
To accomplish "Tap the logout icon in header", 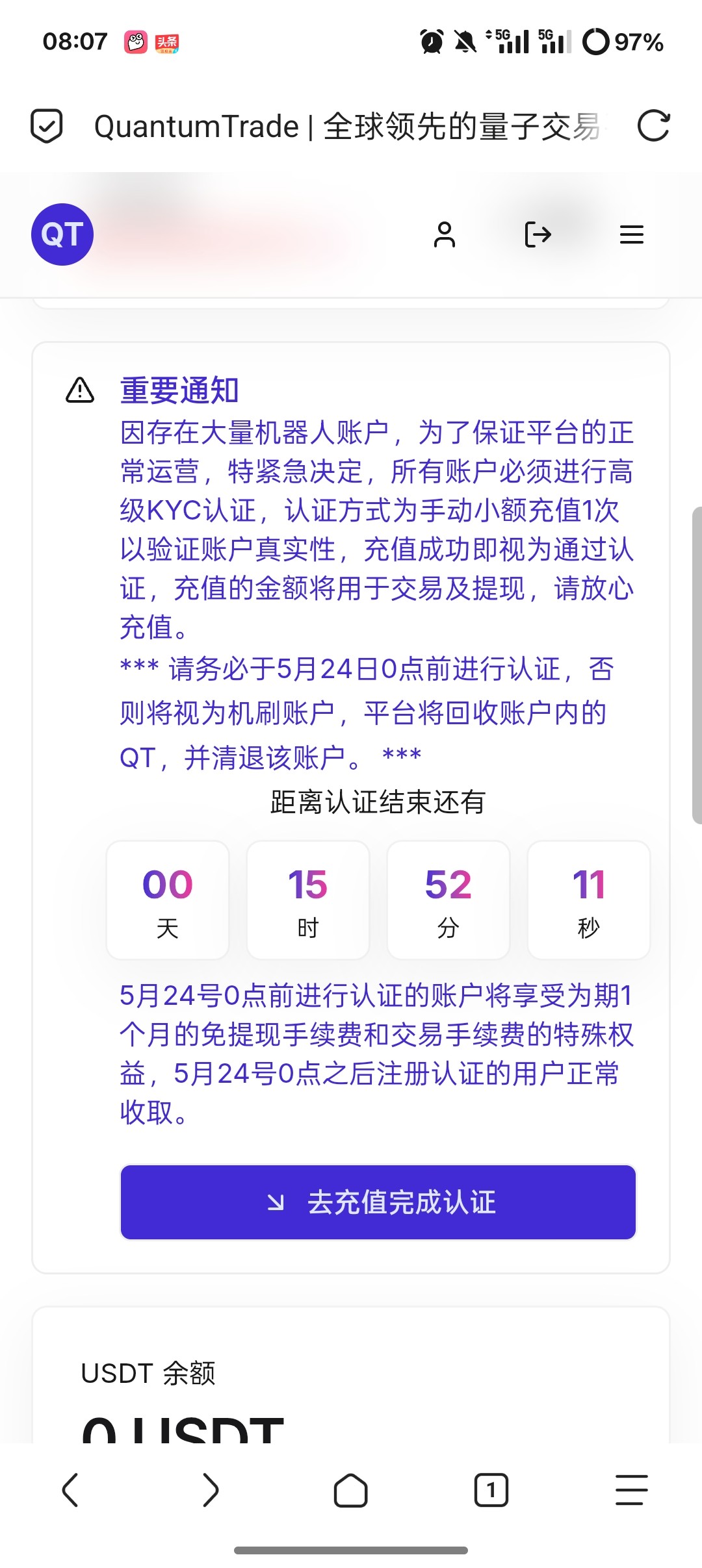I will click(538, 234).
